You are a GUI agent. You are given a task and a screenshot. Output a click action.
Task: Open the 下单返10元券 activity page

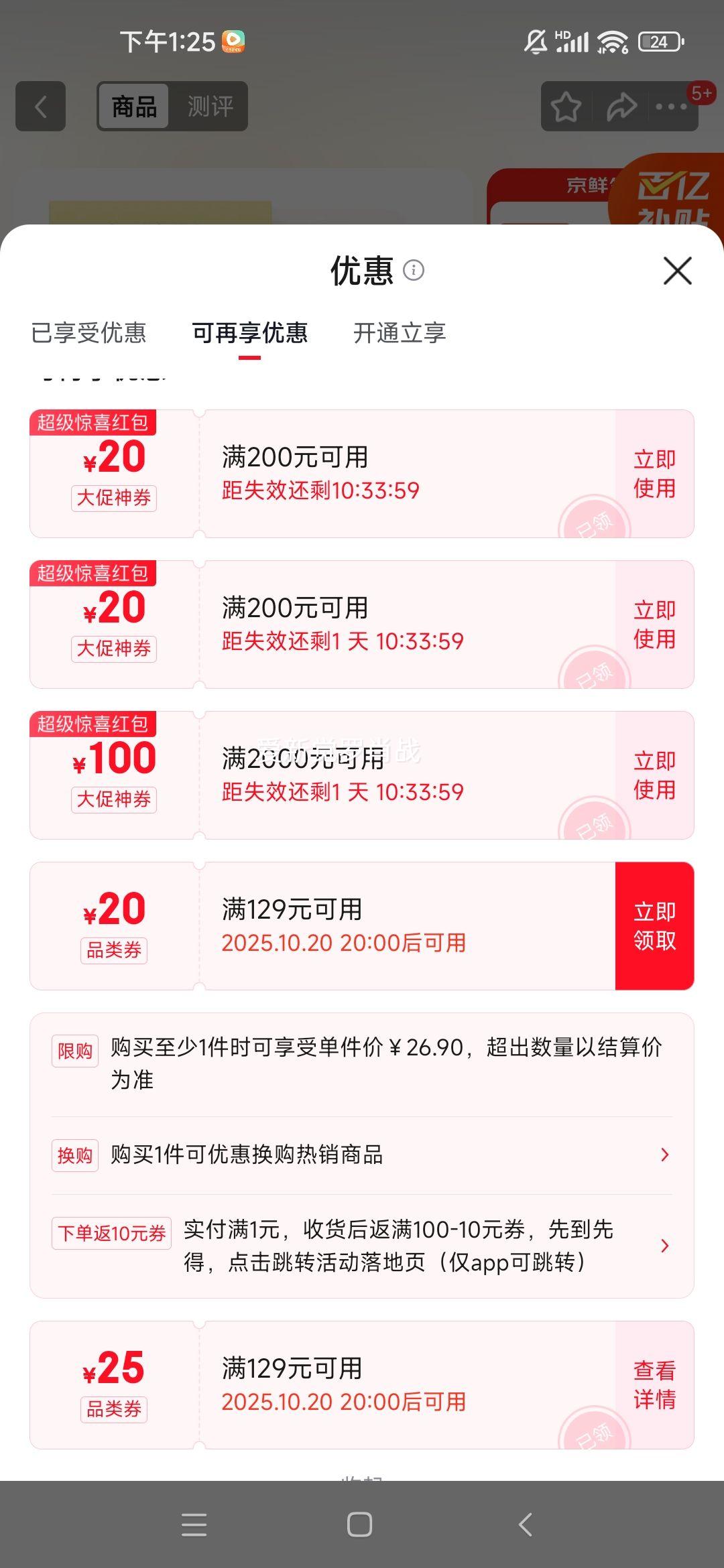(362, 1246)
